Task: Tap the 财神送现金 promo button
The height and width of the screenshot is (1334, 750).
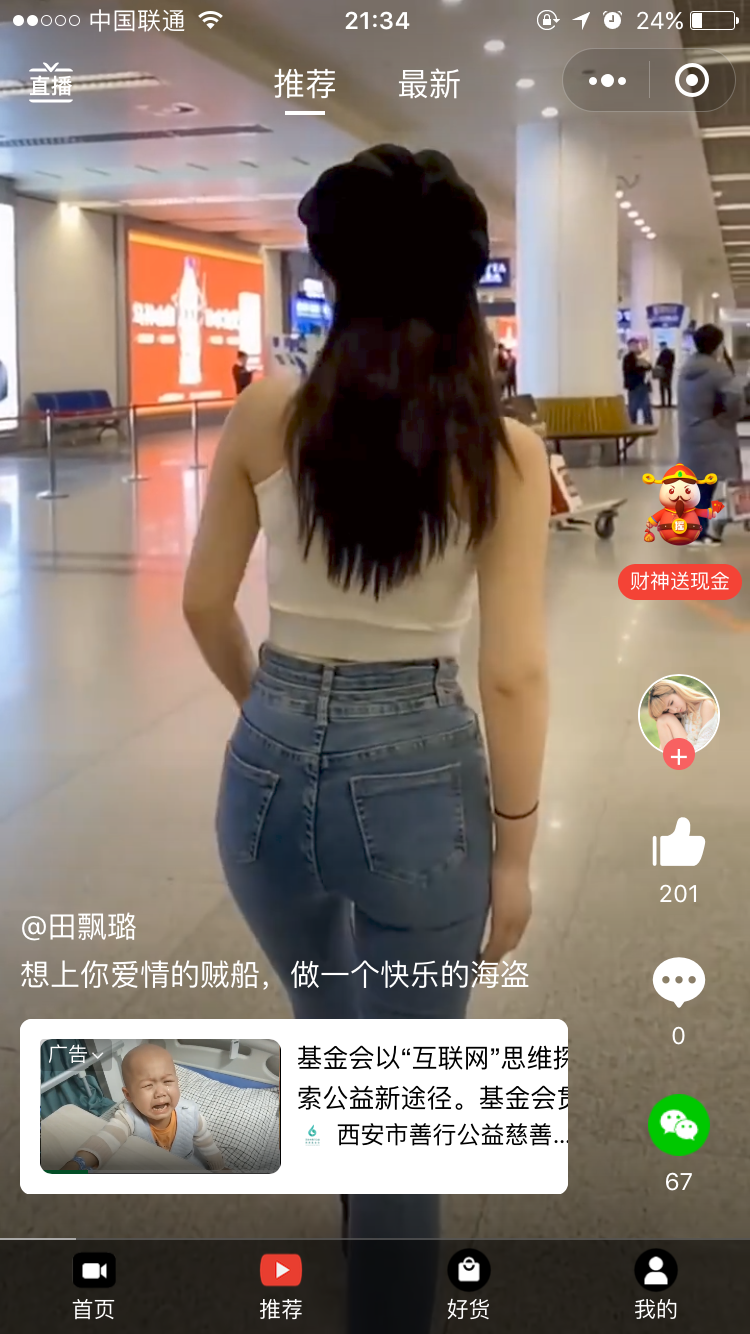Action: [680, 581]
